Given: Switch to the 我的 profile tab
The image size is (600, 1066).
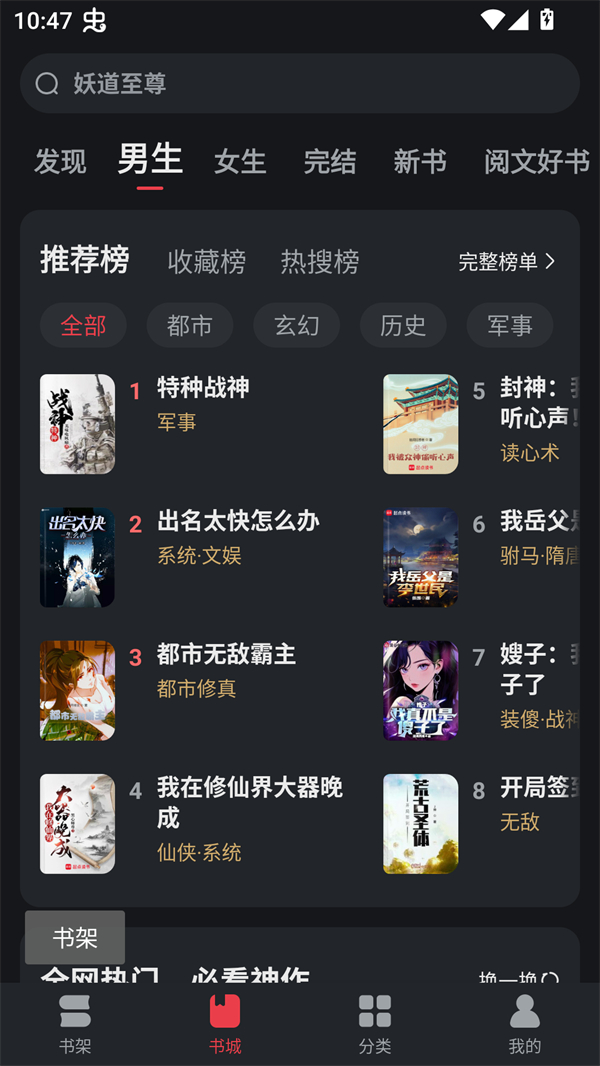Looking at the screenshot, I should 525,1023.
